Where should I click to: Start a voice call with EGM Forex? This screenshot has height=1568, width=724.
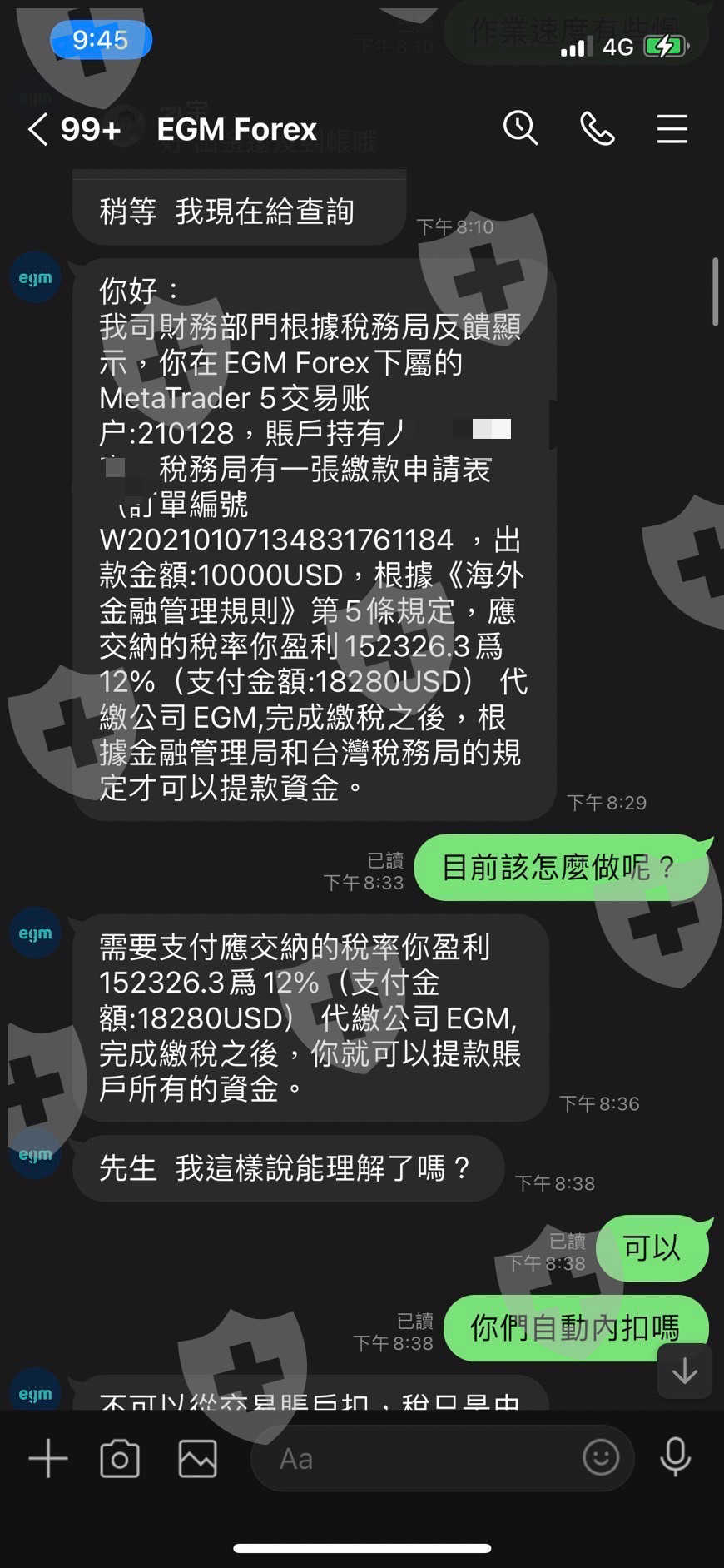(597, 129)
